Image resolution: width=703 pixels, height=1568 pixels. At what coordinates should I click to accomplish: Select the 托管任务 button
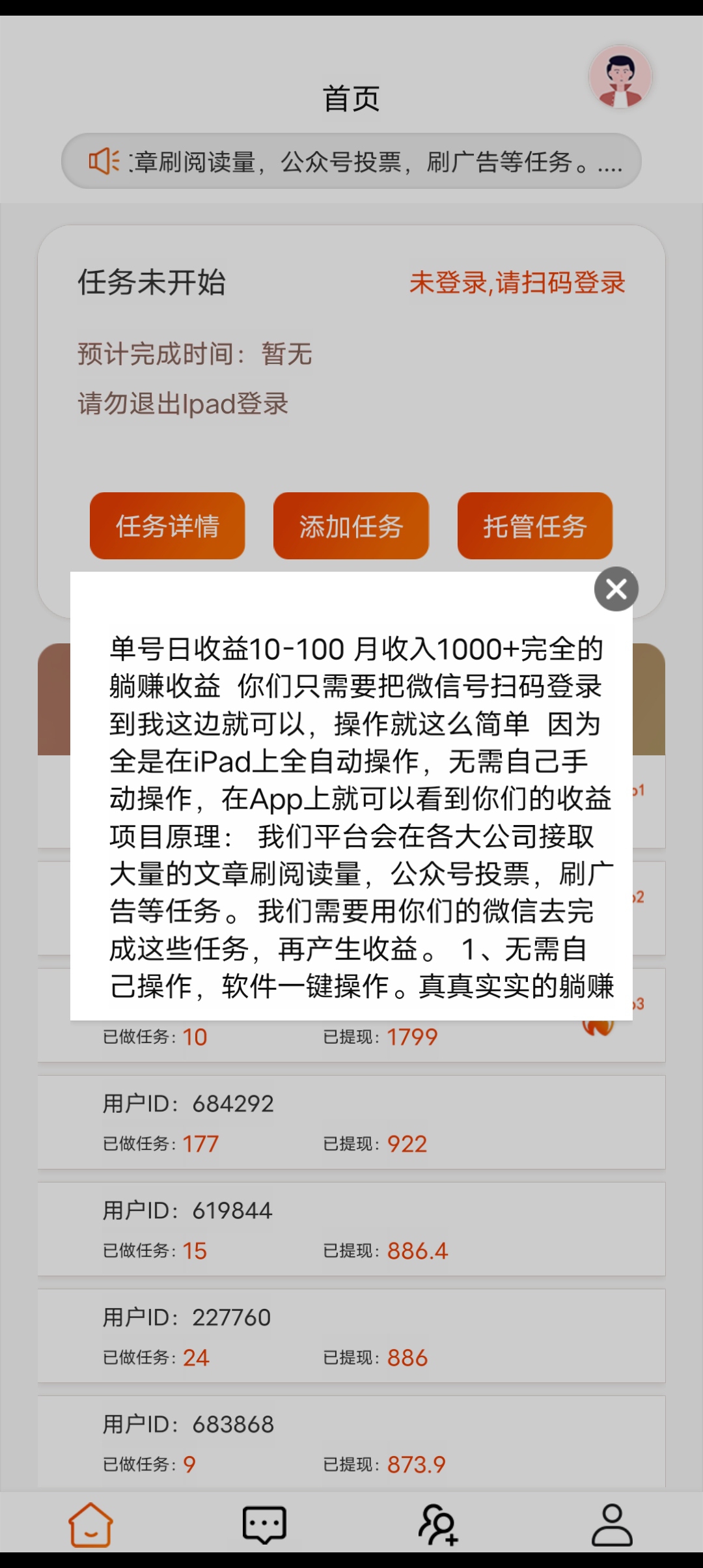point(535,526)
